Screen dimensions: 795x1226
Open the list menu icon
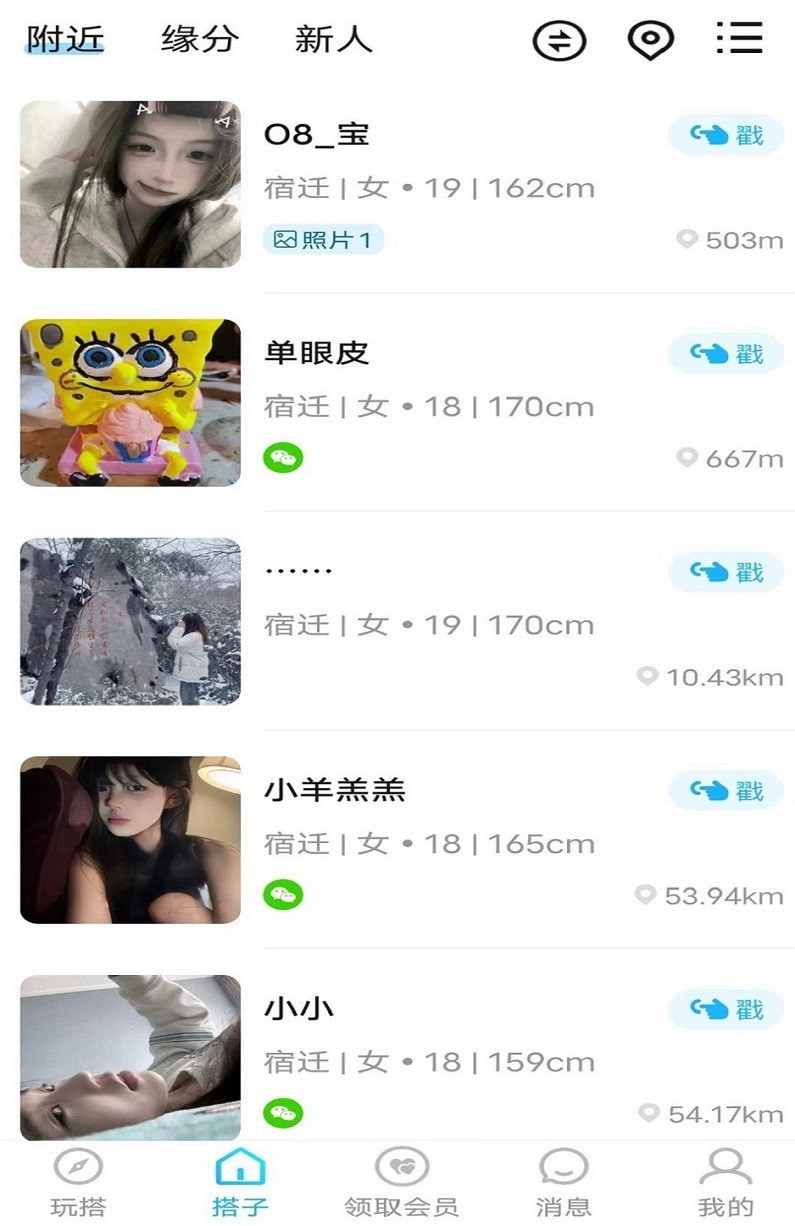pos(740,39)
